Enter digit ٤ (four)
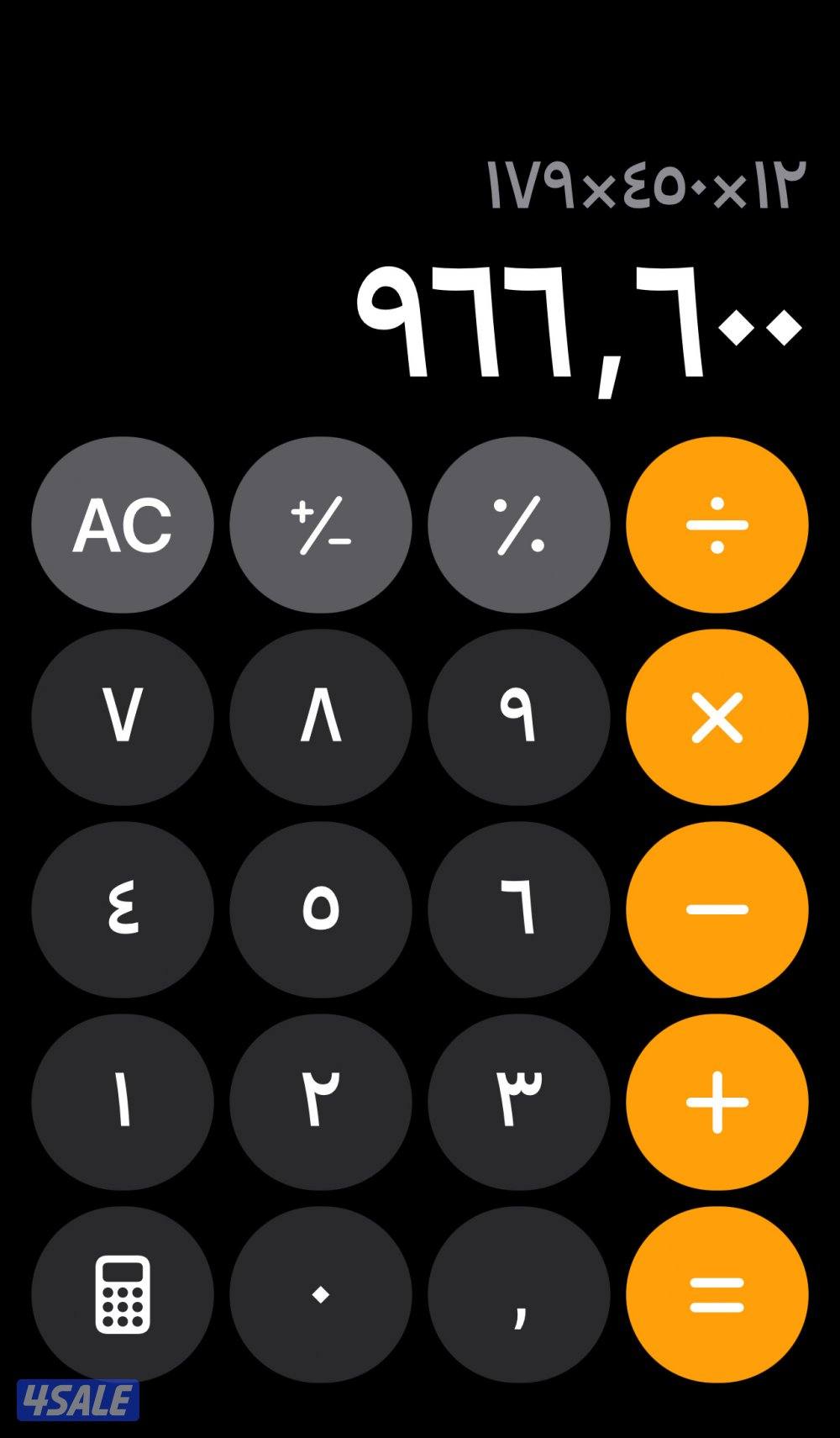Viewport: 840px width, 1438px height. (x=123, y=909)
